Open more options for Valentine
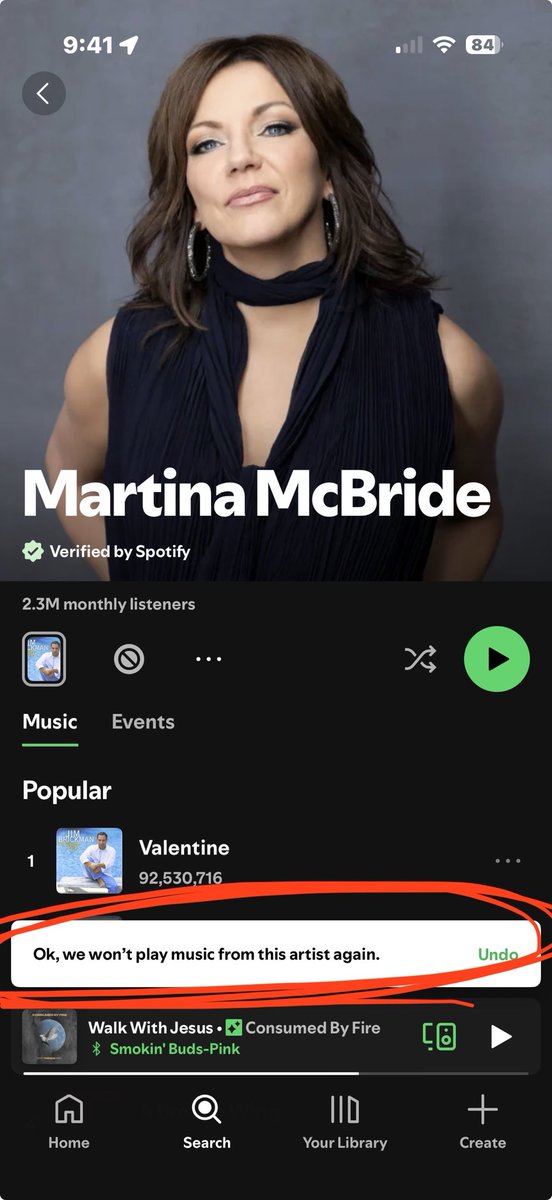 point(508,861)
